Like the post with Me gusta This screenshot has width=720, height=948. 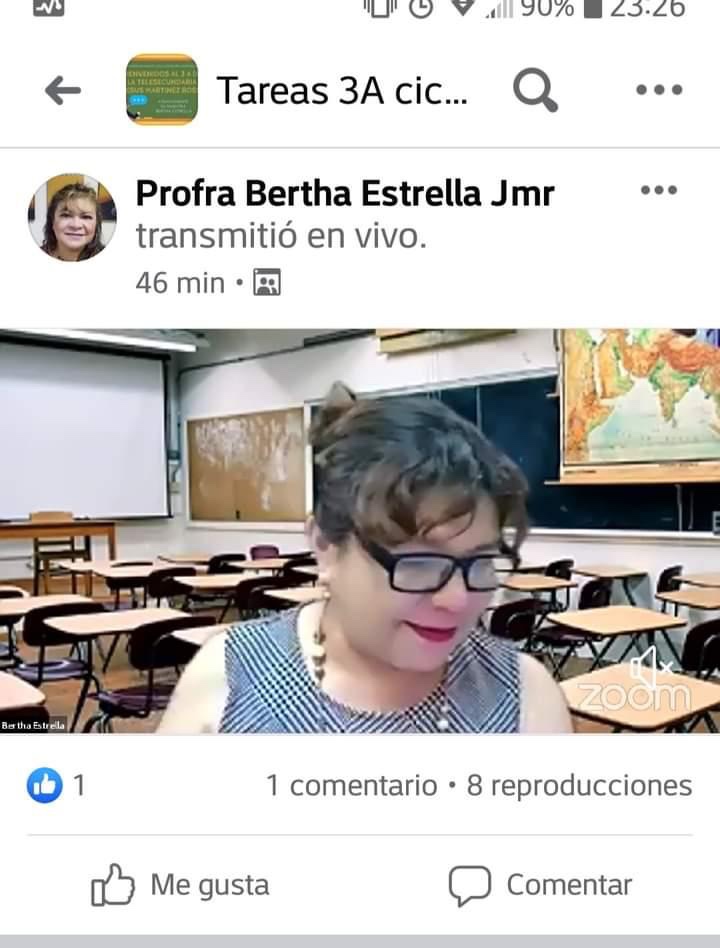pos(181,885)
